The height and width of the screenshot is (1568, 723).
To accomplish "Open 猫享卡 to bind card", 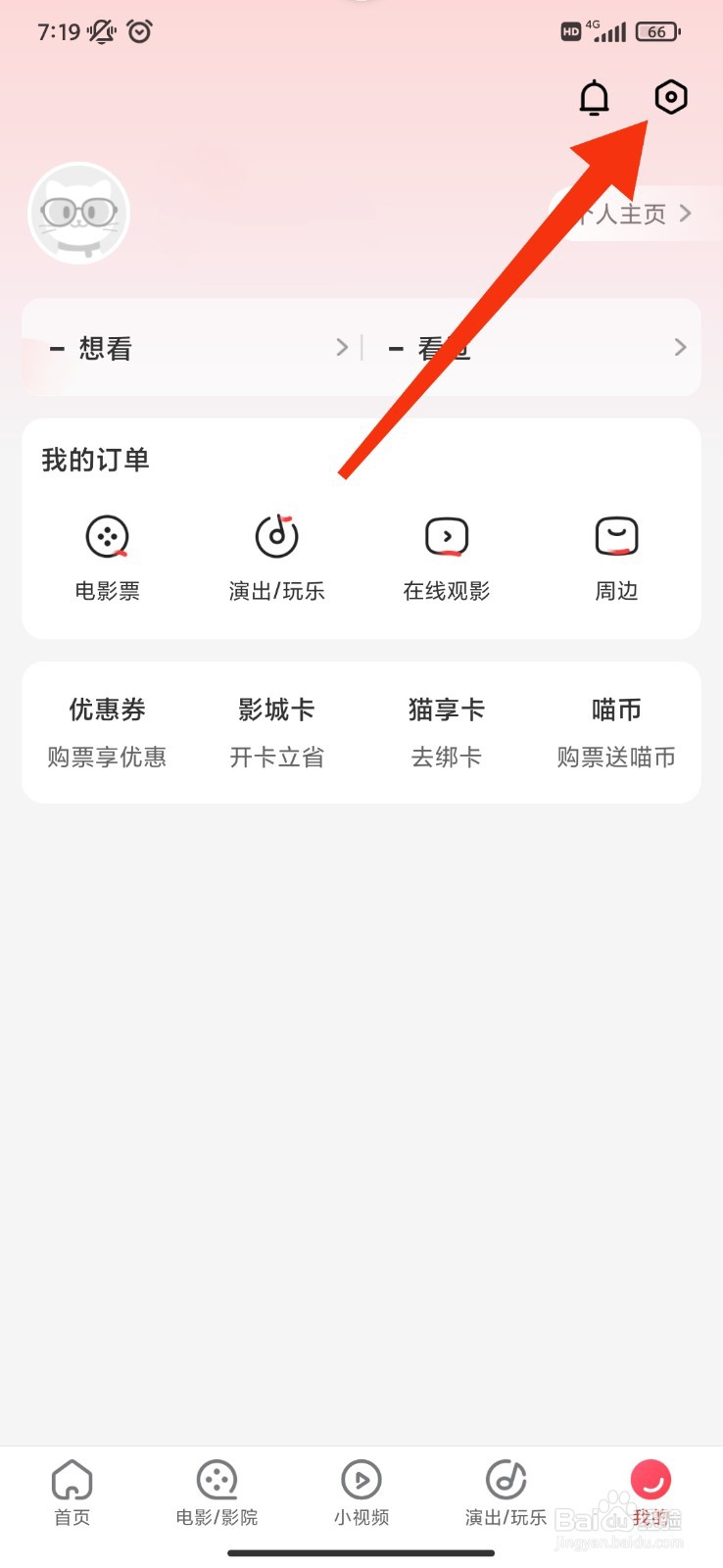I will [447, 732].
